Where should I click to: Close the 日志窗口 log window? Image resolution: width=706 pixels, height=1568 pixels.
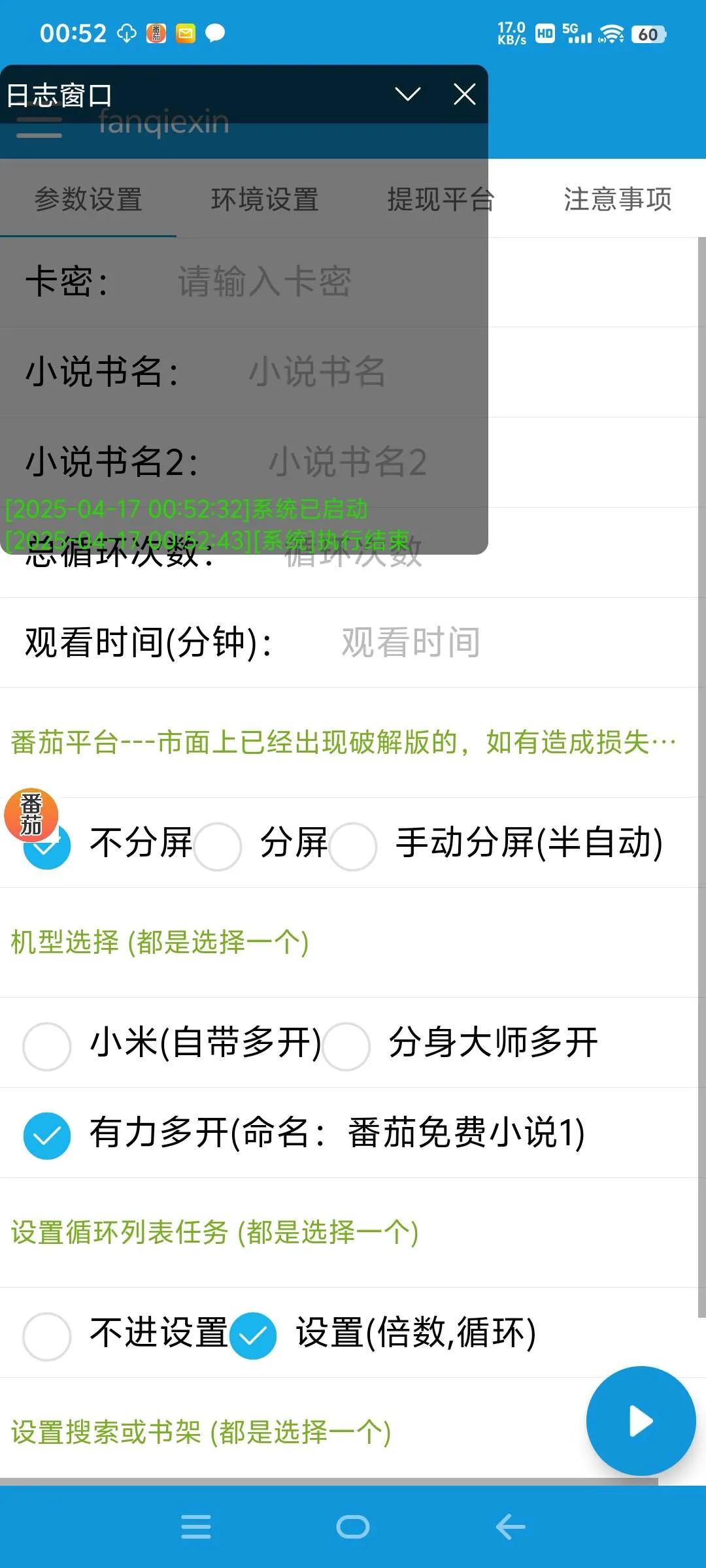click(463, 93)
